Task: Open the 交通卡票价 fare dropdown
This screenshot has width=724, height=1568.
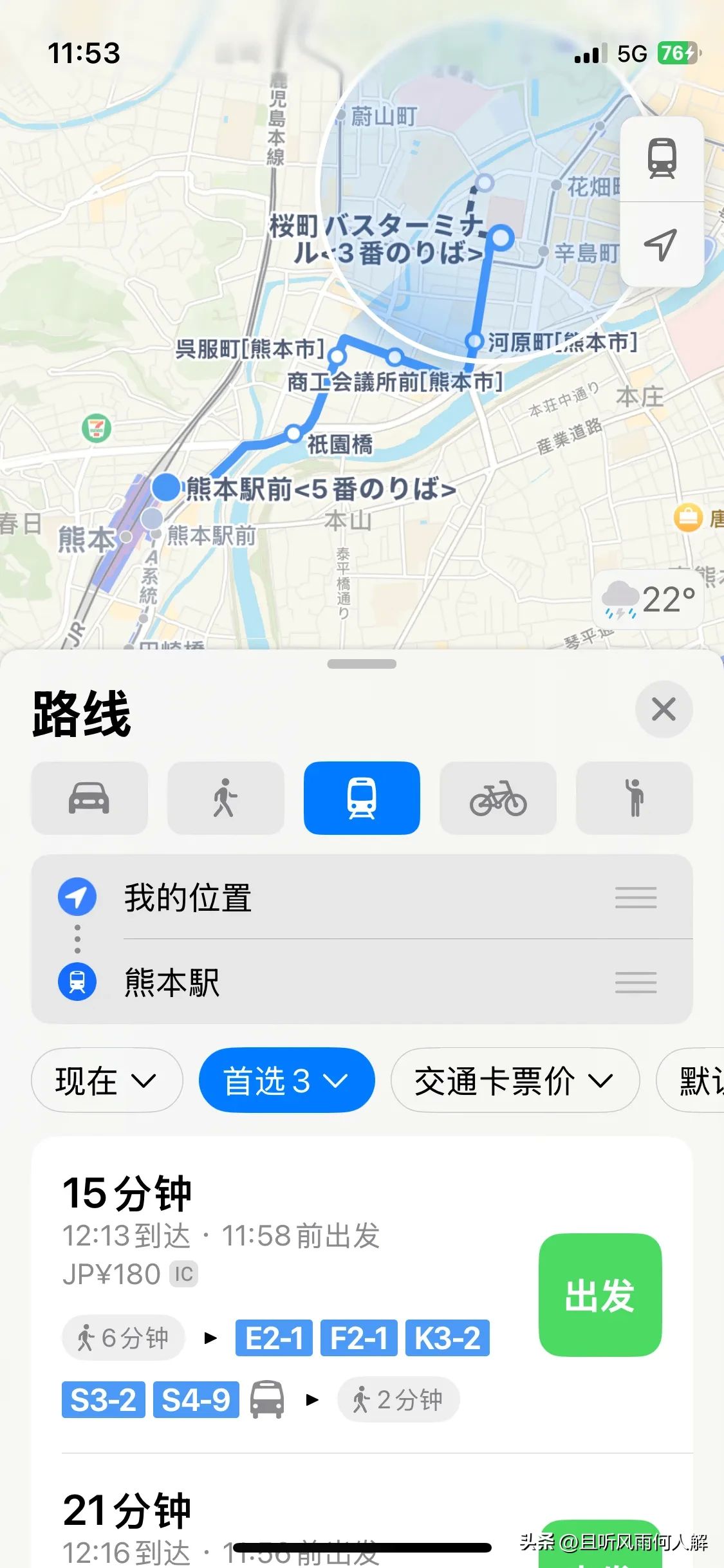Action: click(x=514, y=1081)
